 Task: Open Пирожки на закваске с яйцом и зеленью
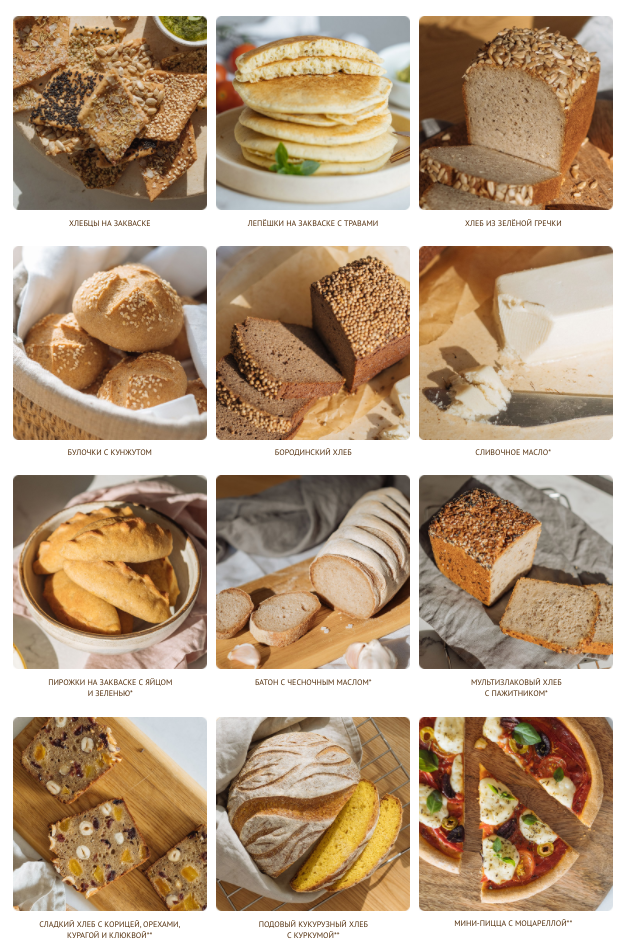point(110,572)
